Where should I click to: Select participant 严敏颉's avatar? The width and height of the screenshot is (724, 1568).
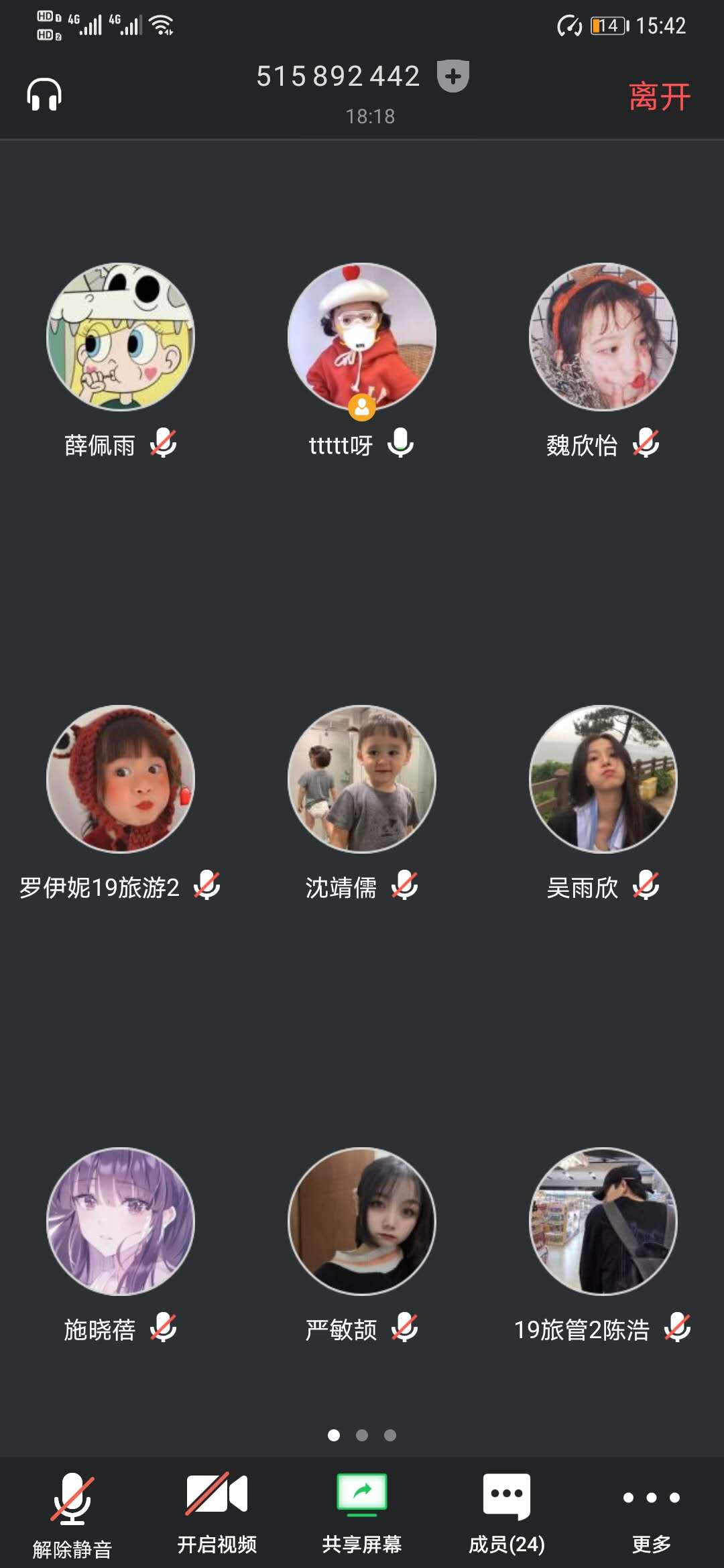(362, 1221)
